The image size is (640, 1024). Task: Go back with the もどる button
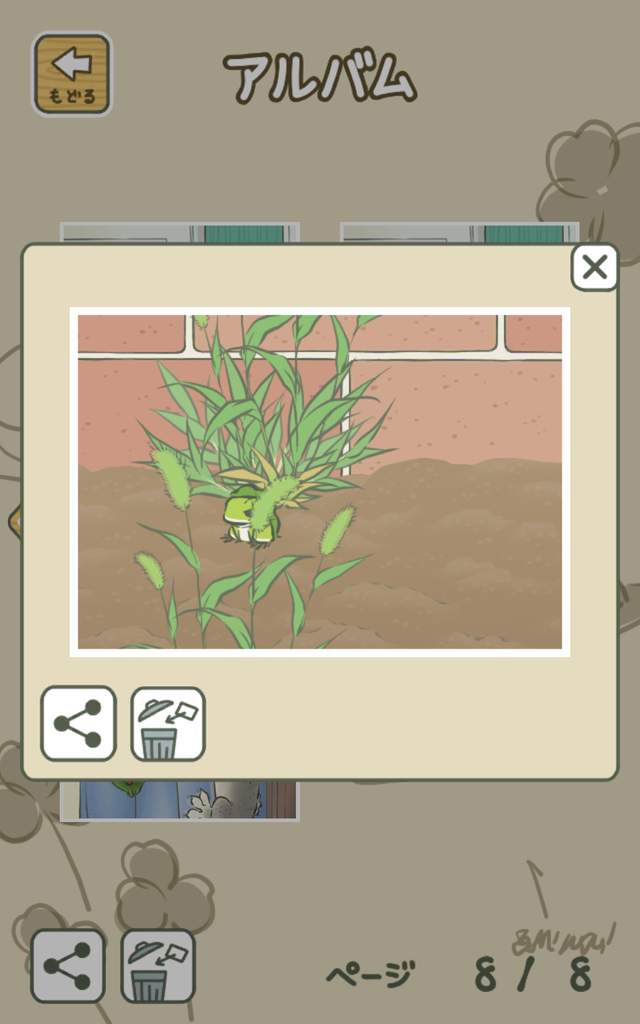pyautogui.click(x=72, y=74)
